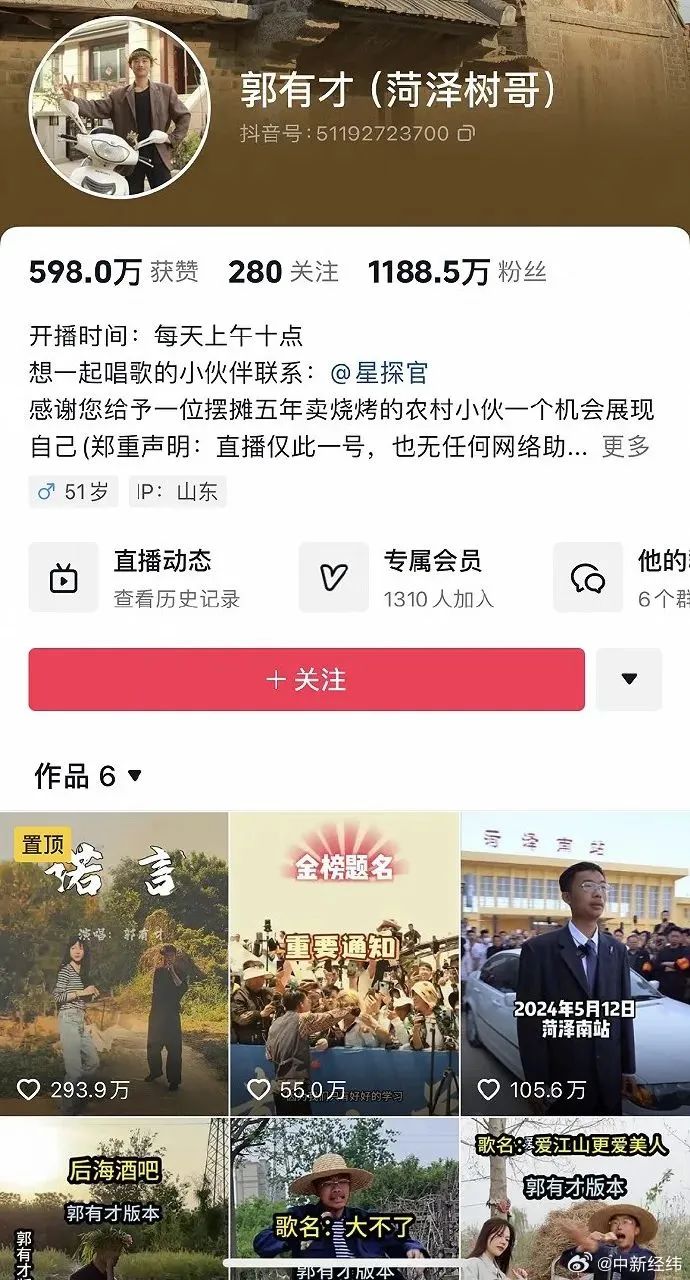View the 1188.5万 粉丝 followers list
The width and height of the screenshot is (690, 1280).
(x=457, y=271)
